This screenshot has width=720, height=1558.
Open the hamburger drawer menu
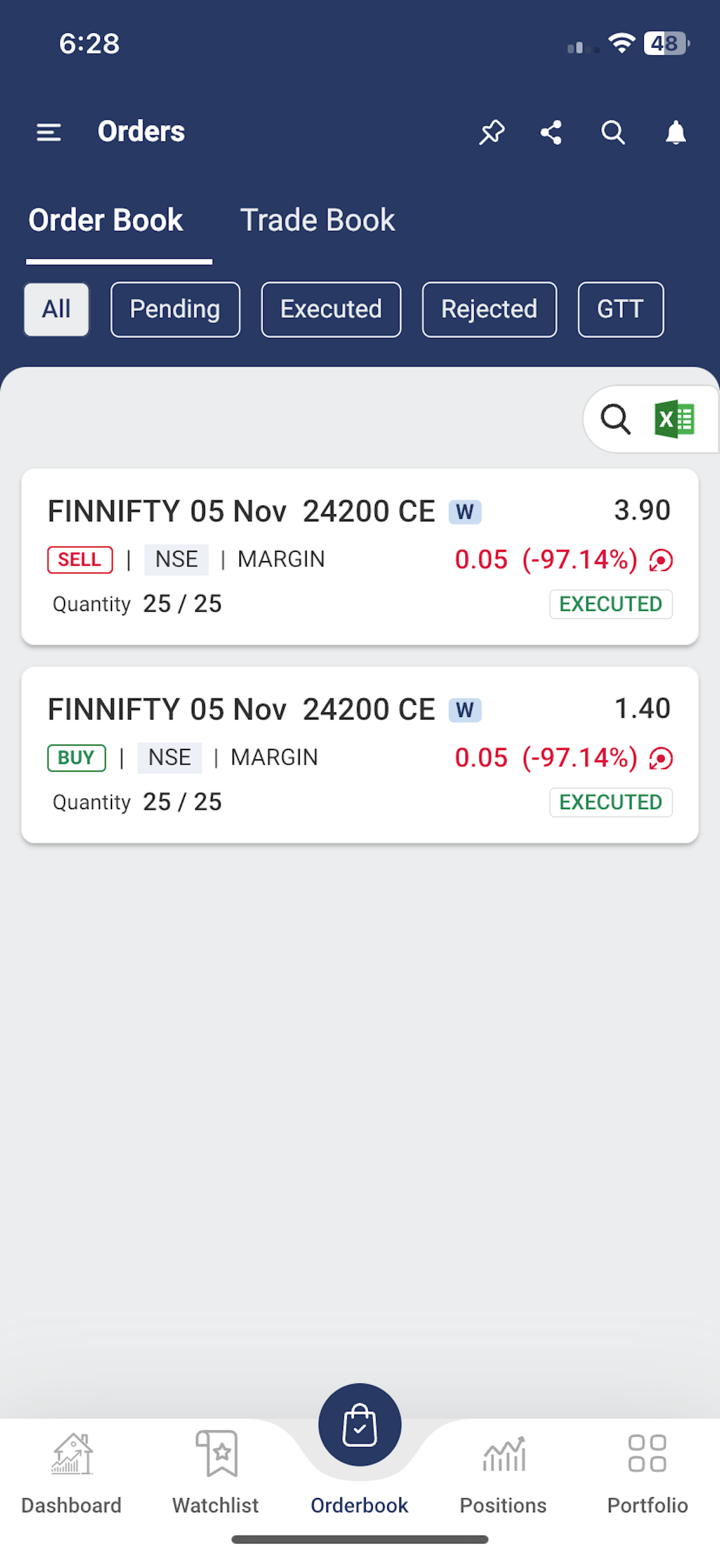coord(49,132)
